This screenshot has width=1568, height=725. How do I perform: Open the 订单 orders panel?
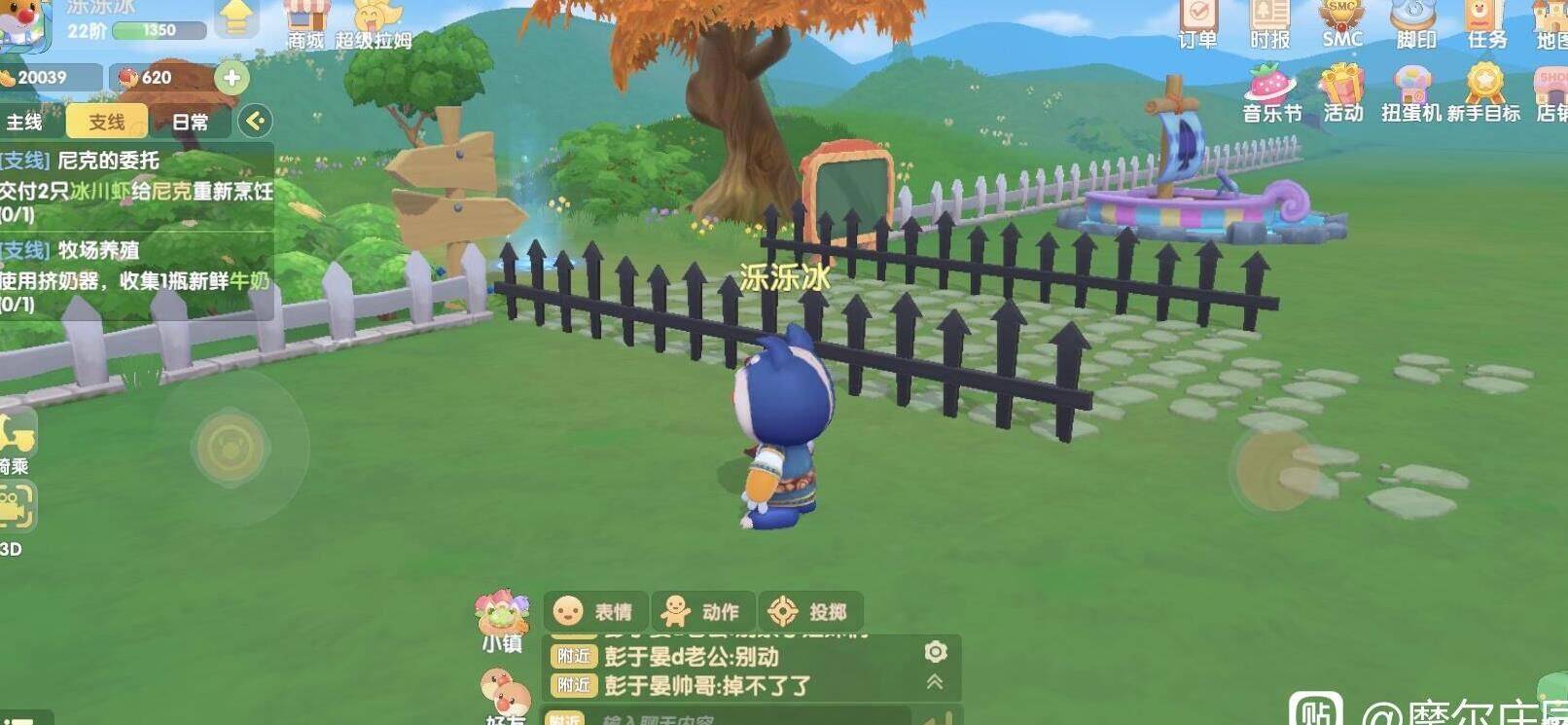tap(1197, 23)
